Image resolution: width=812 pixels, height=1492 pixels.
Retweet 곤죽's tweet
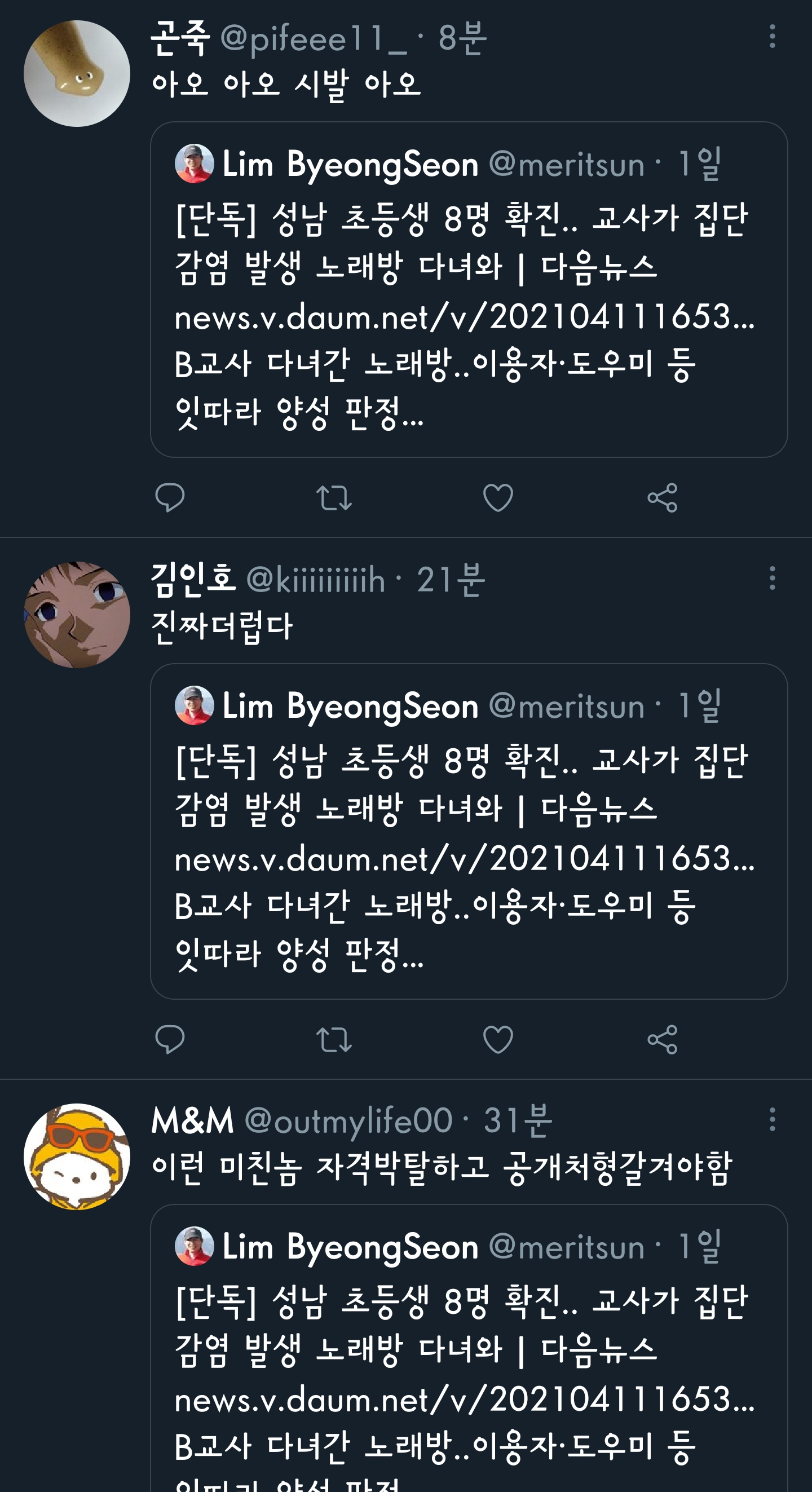click(334, 497)
